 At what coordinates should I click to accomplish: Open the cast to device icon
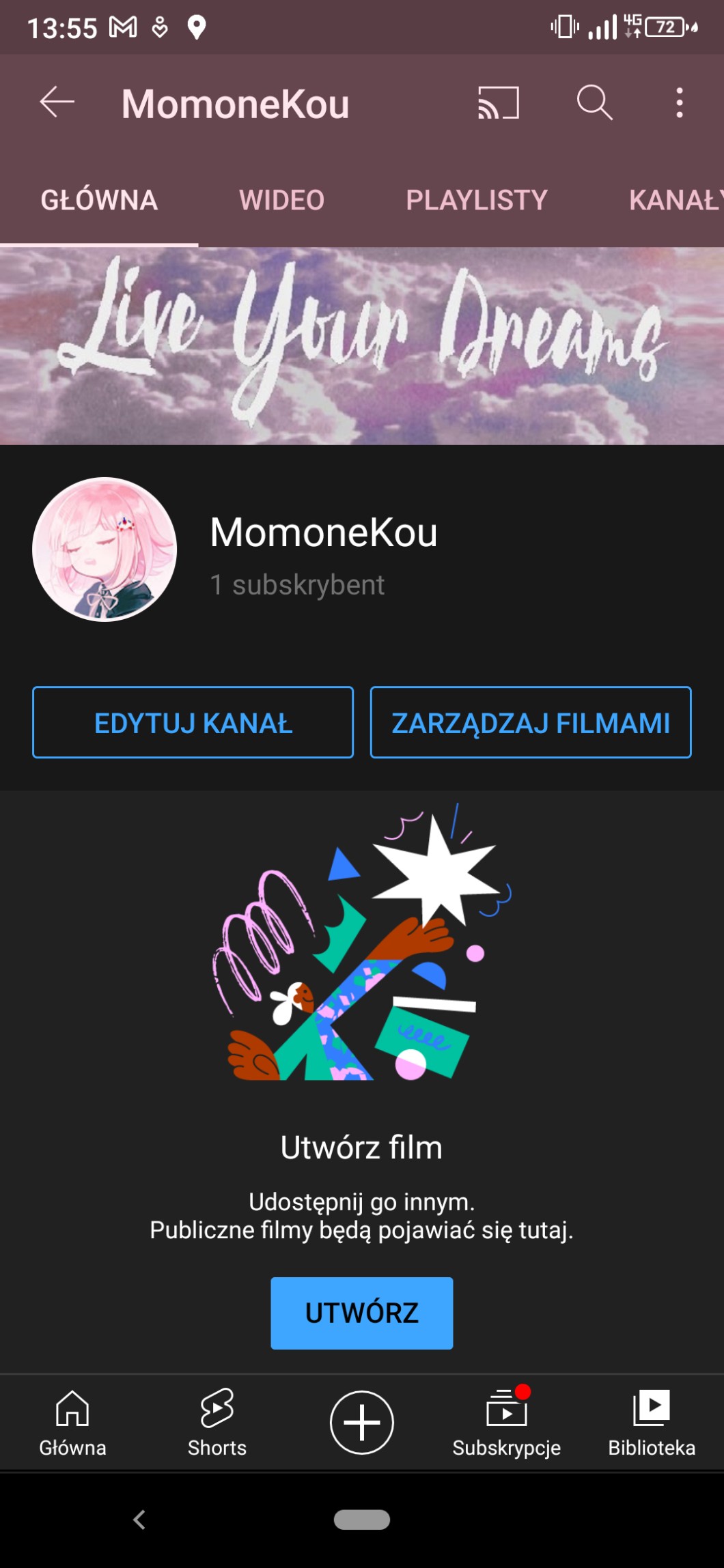[498, 103]
